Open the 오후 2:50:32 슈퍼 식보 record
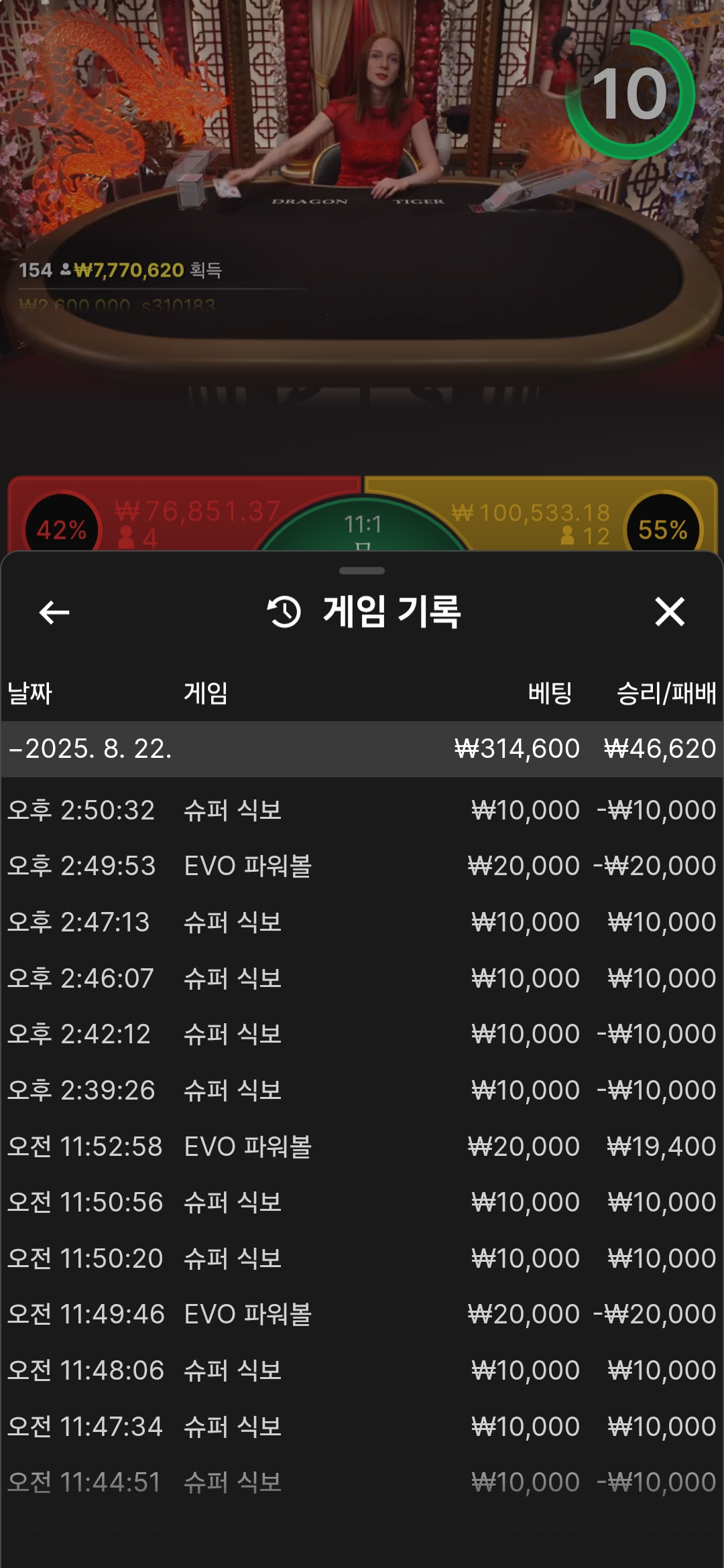Viewport: 724px width, 1568px height. tap(362, 810)
